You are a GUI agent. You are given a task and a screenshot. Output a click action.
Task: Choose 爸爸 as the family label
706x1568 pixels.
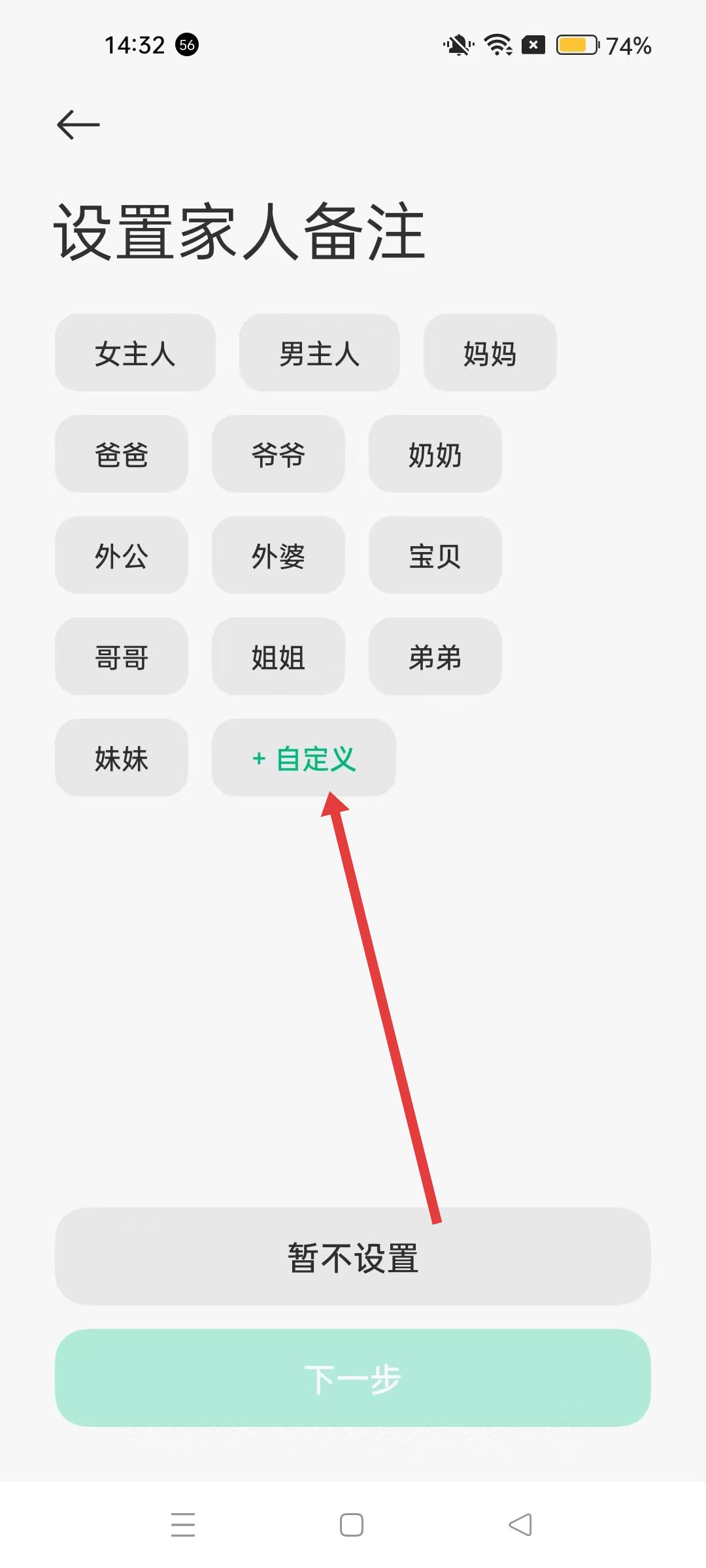122,455
